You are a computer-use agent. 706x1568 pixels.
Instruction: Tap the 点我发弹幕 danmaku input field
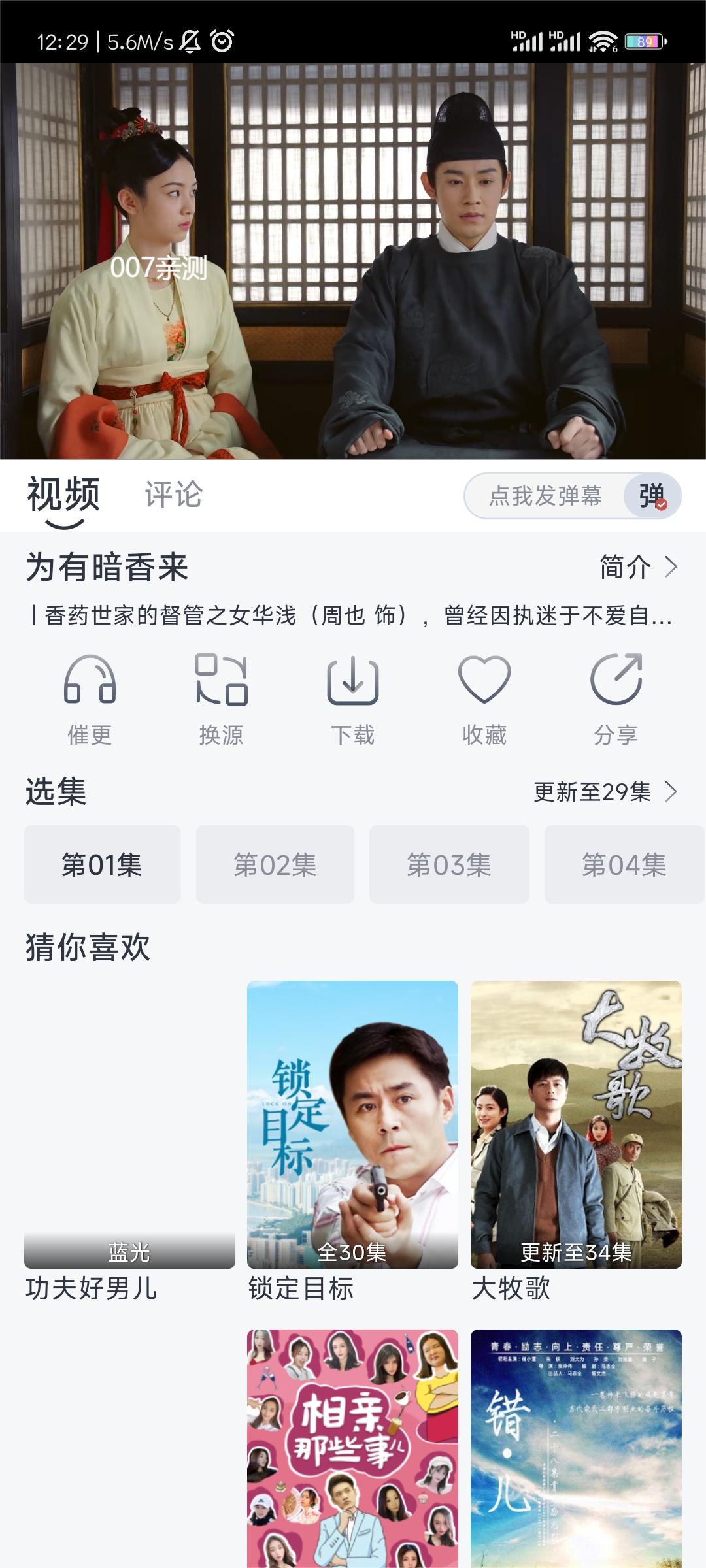549,497
